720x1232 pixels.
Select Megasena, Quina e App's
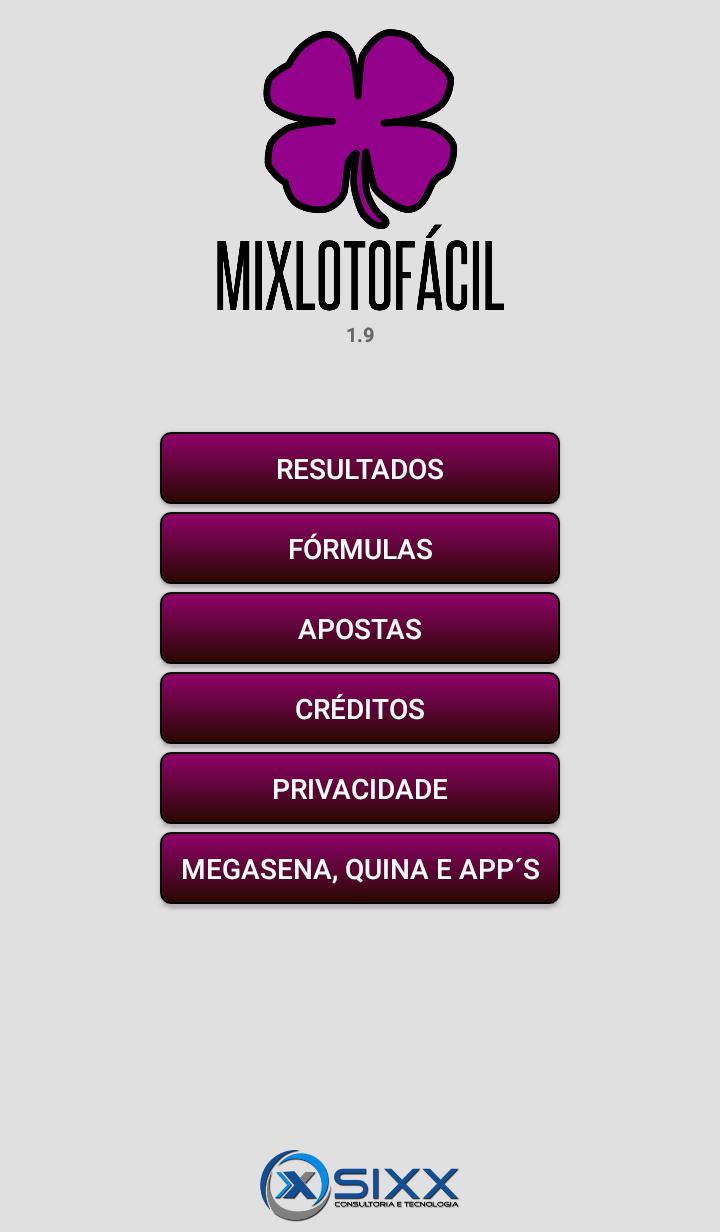[360, 868]
